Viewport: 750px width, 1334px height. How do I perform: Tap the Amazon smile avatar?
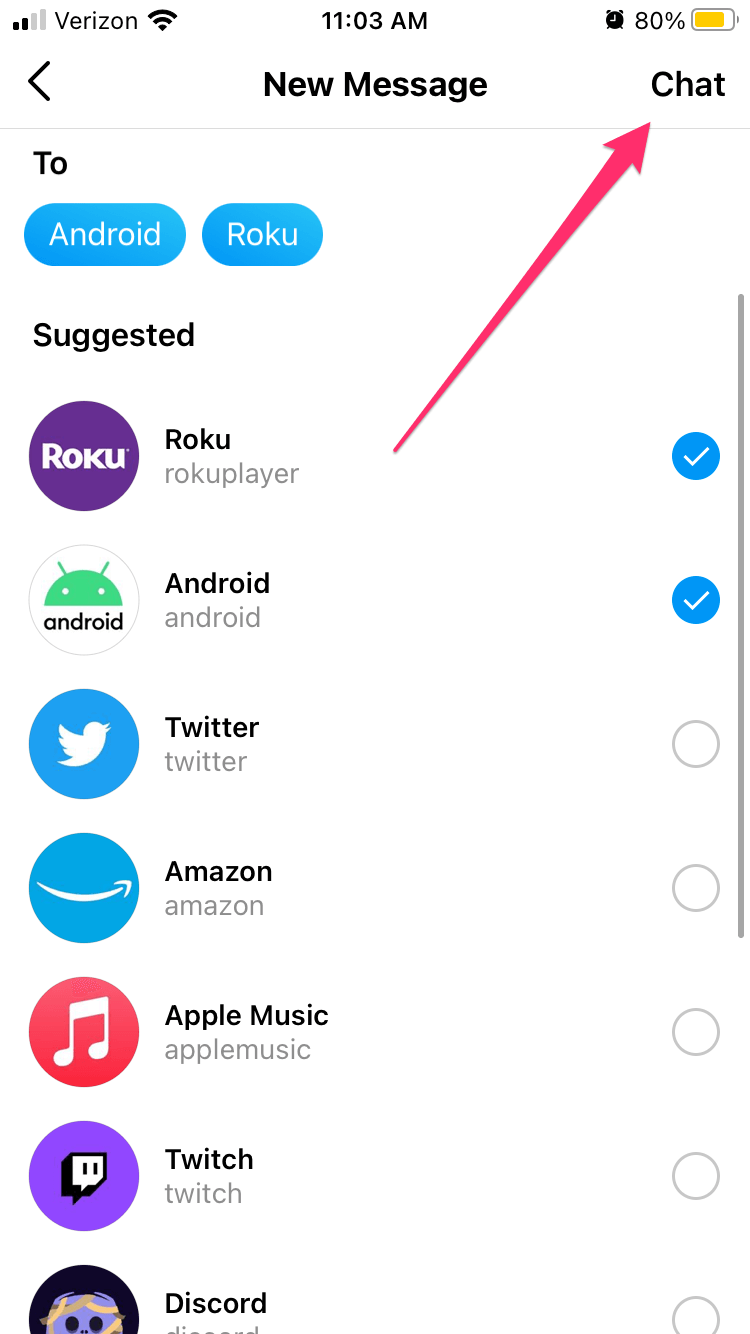(x=84, y=888)
